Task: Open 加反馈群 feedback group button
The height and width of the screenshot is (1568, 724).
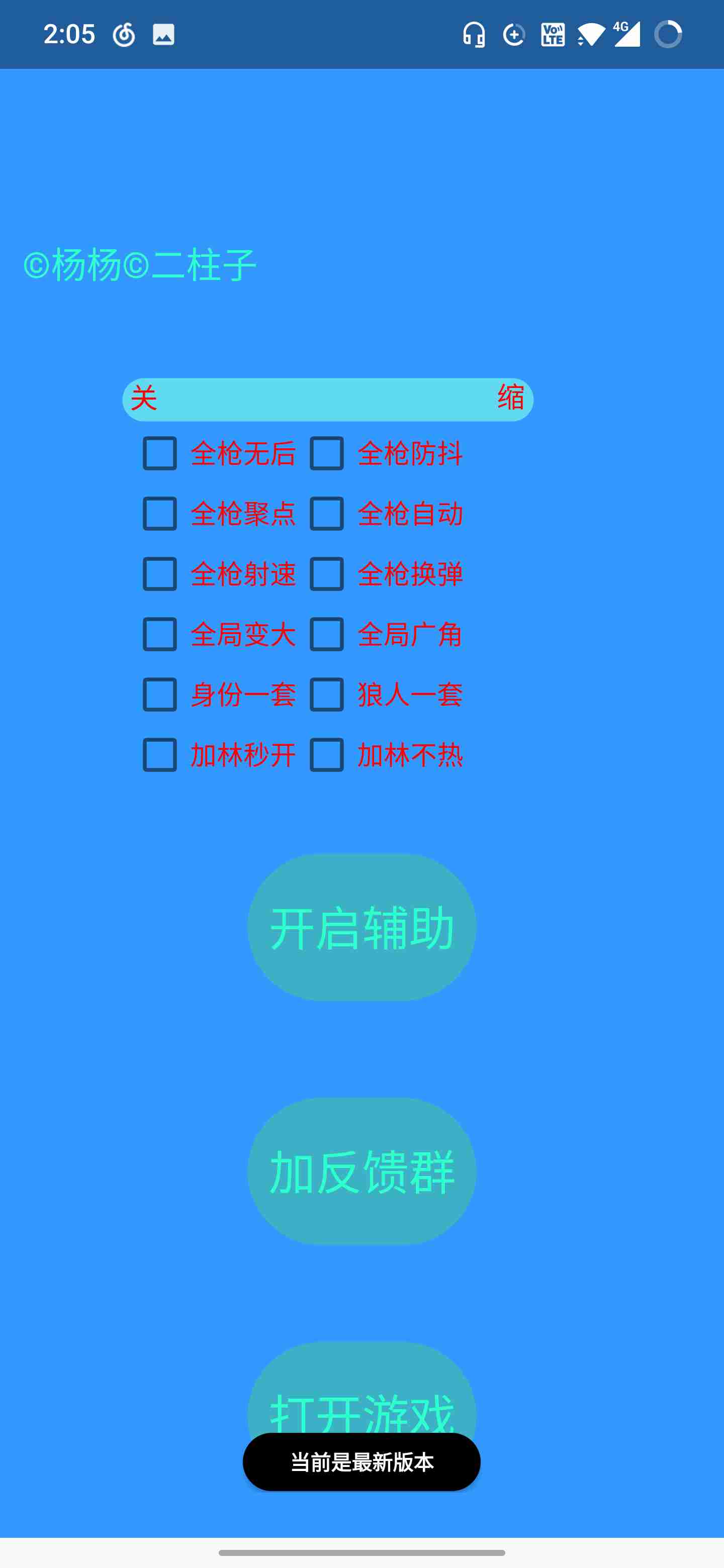Action: point(361,1171)
